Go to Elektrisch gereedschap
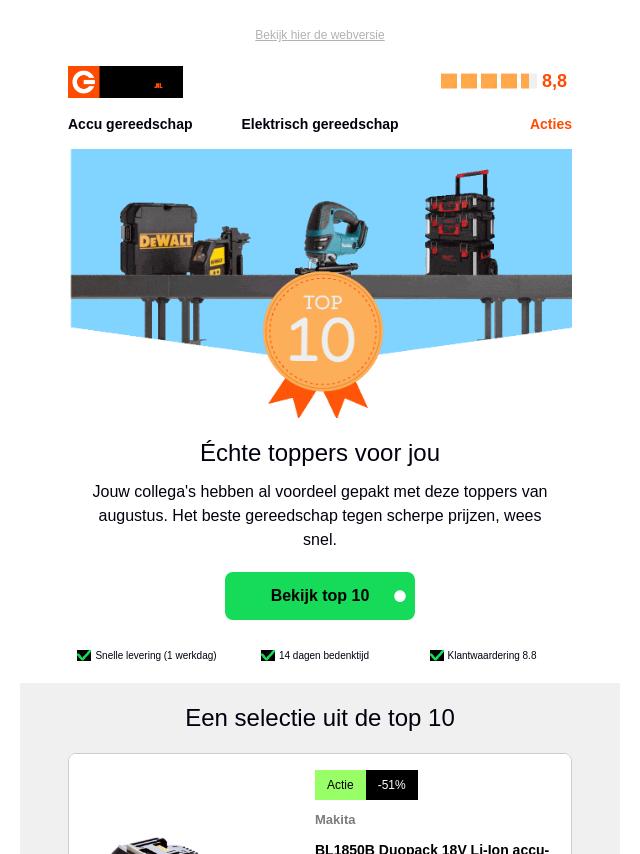This screenshot has height=854, width=640. [319, 124]
